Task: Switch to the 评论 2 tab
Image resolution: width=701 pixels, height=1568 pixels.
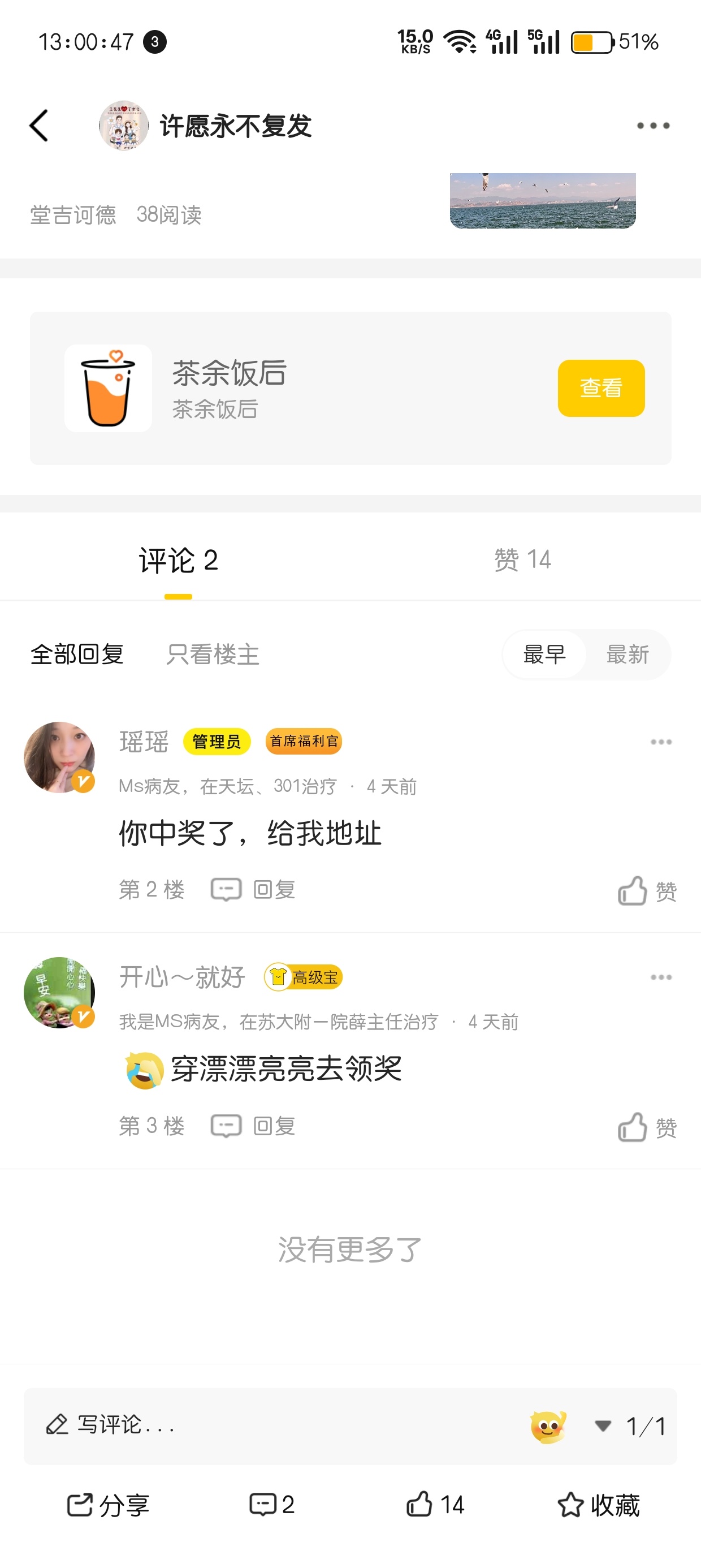Action: 178,560
